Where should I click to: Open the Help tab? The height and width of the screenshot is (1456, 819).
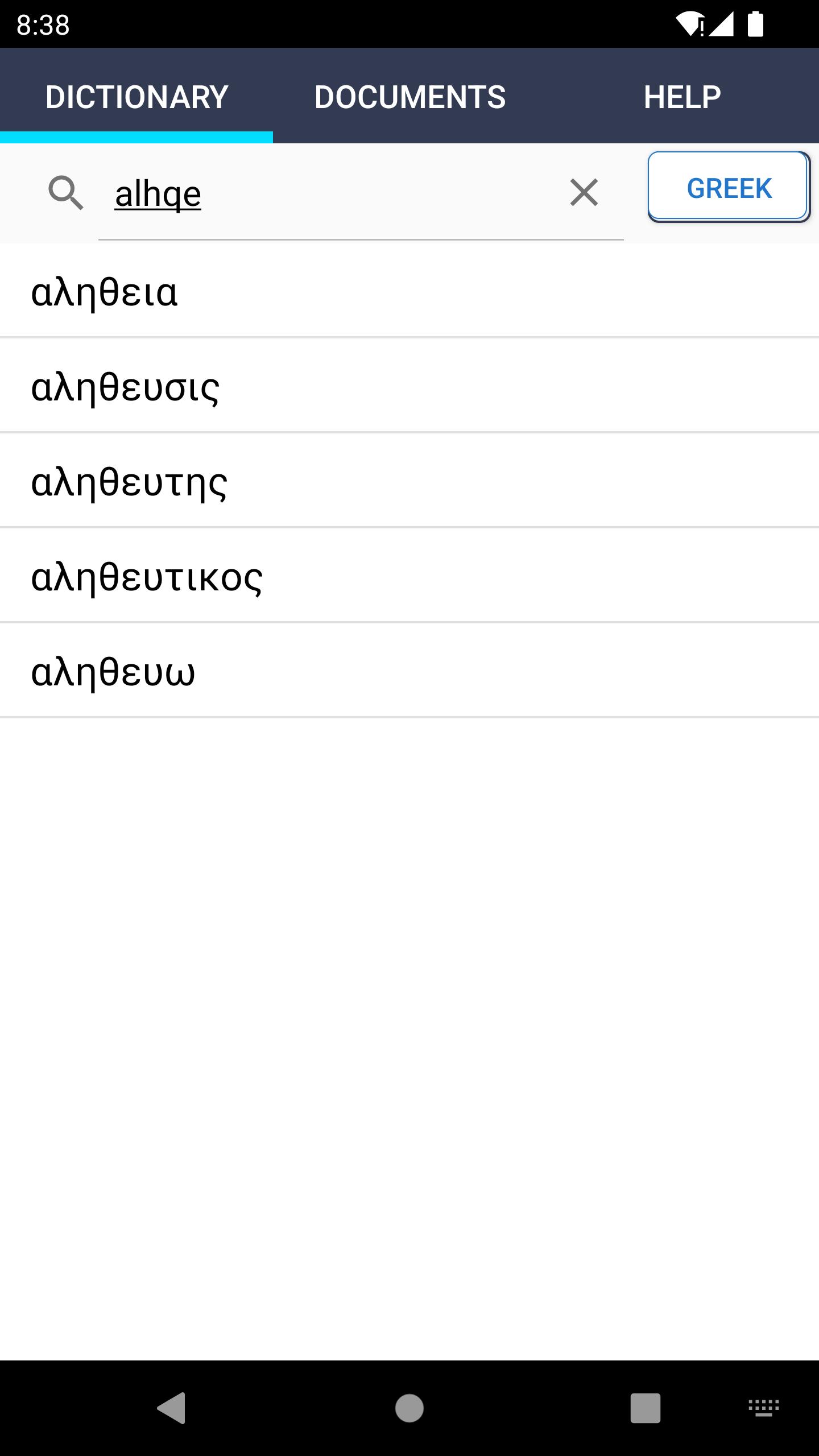(682, 97)
